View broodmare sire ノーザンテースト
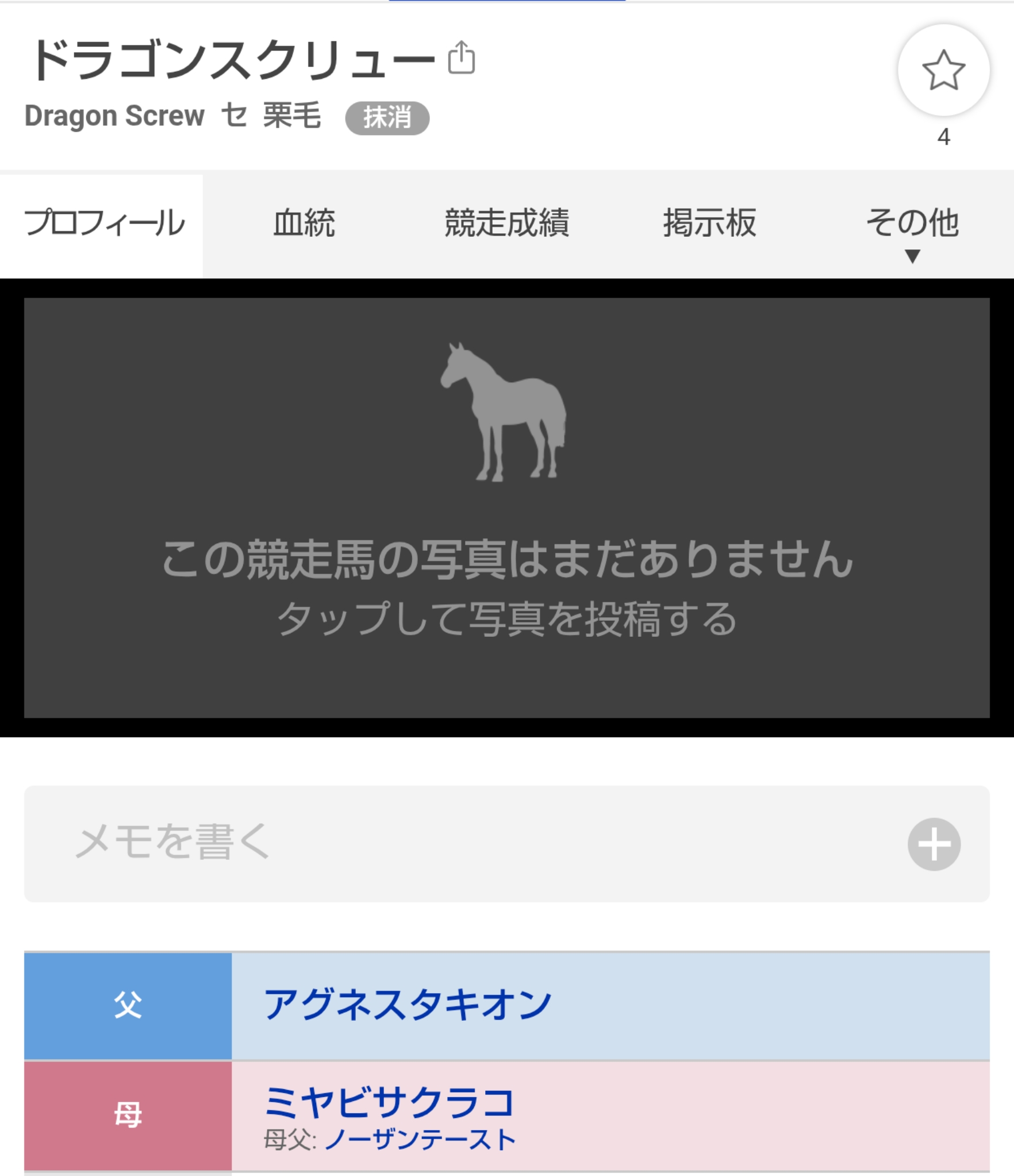 (420, 1140)
